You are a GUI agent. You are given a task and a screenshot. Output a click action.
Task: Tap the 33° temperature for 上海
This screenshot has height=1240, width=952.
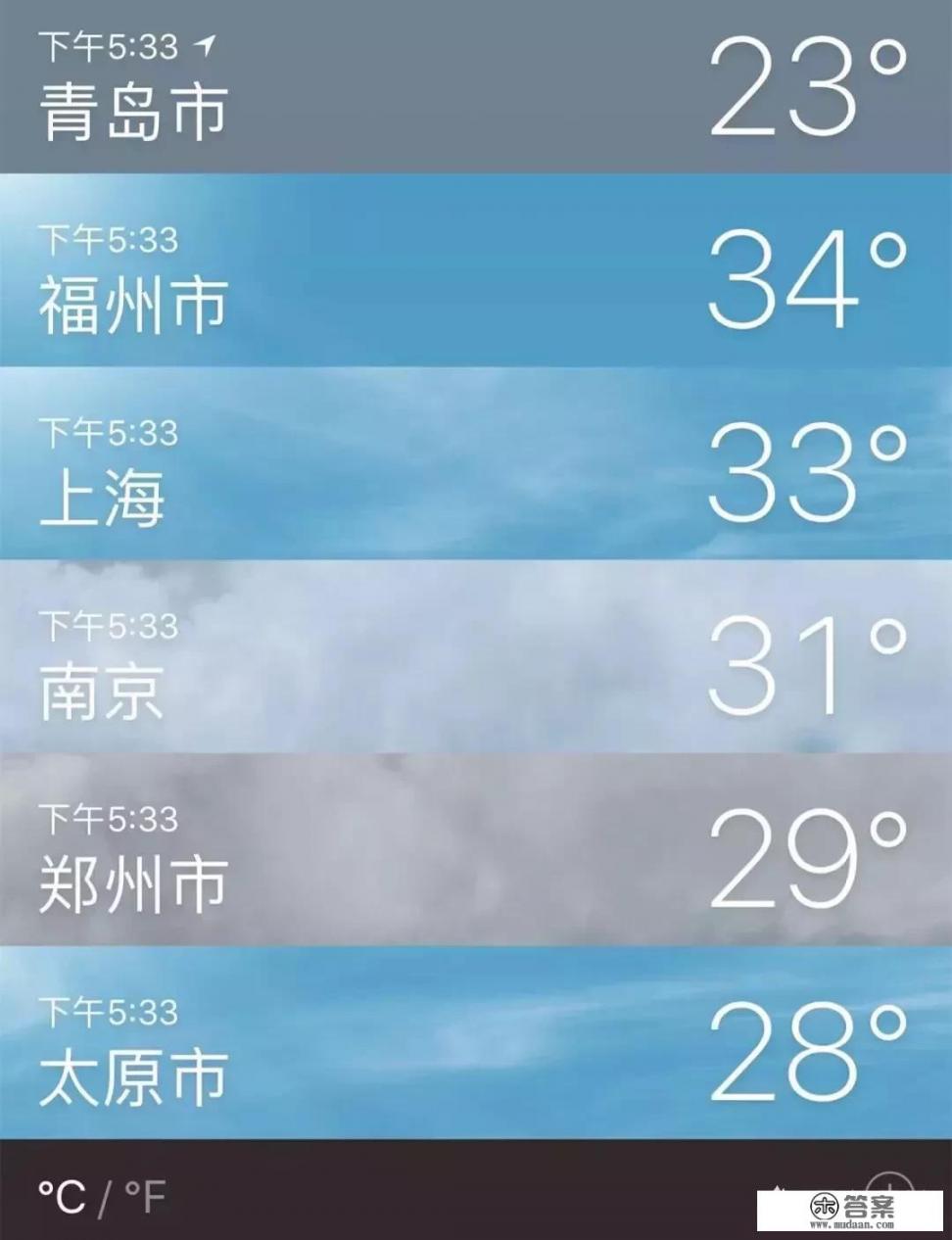tap(805, 475)
